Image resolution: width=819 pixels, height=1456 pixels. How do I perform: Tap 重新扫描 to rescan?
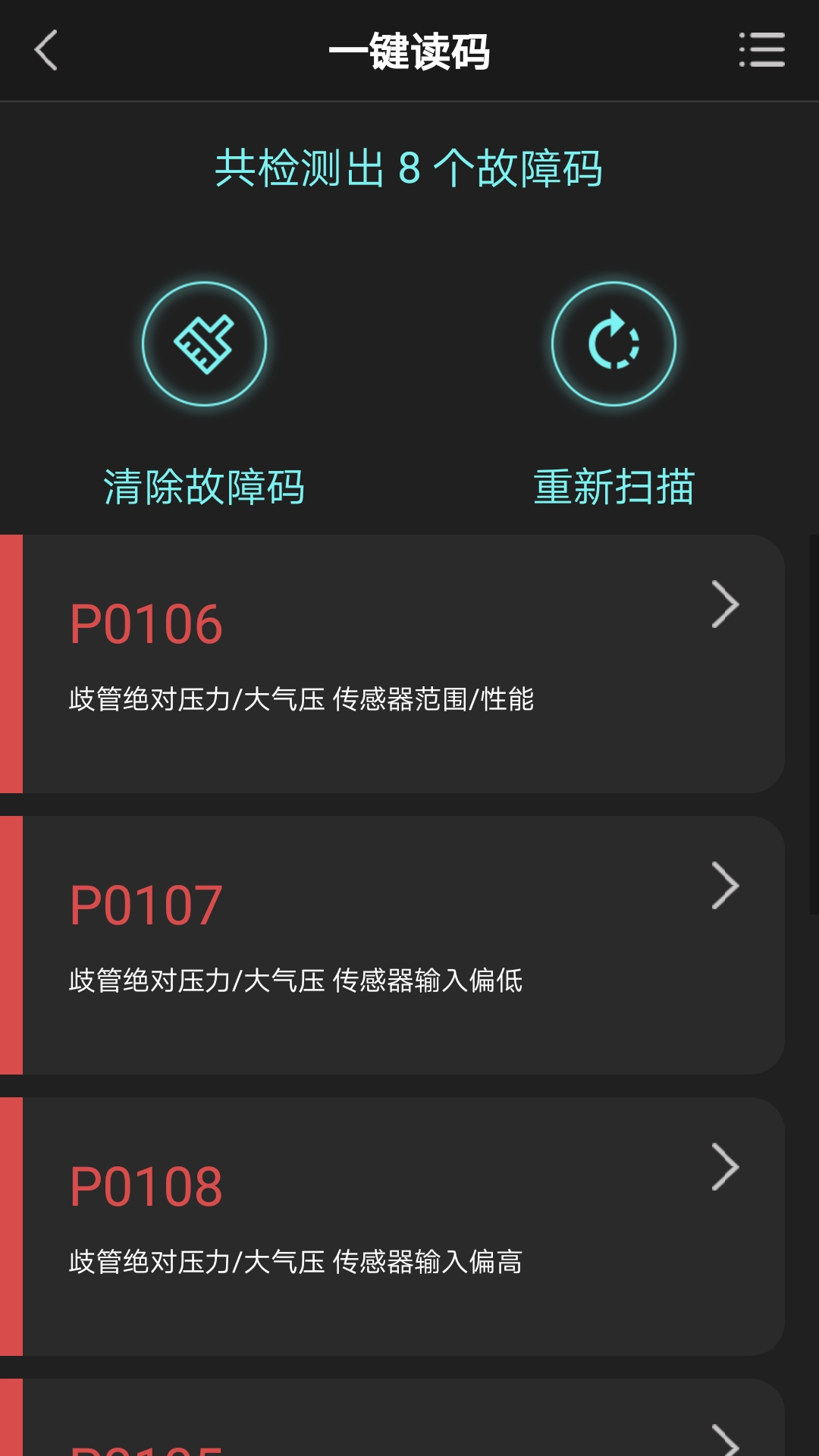tap(613, 345)
